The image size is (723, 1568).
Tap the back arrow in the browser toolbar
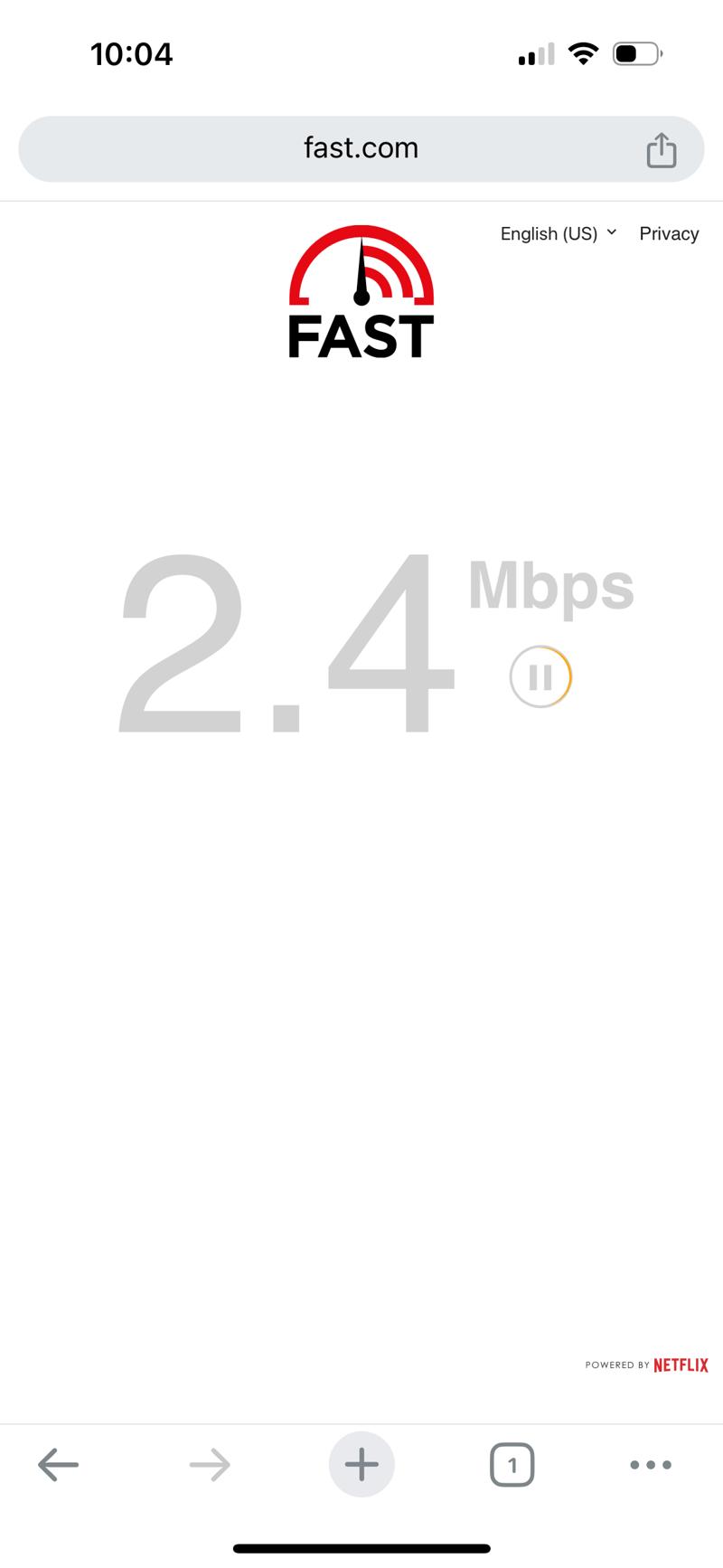(59, 1464)
